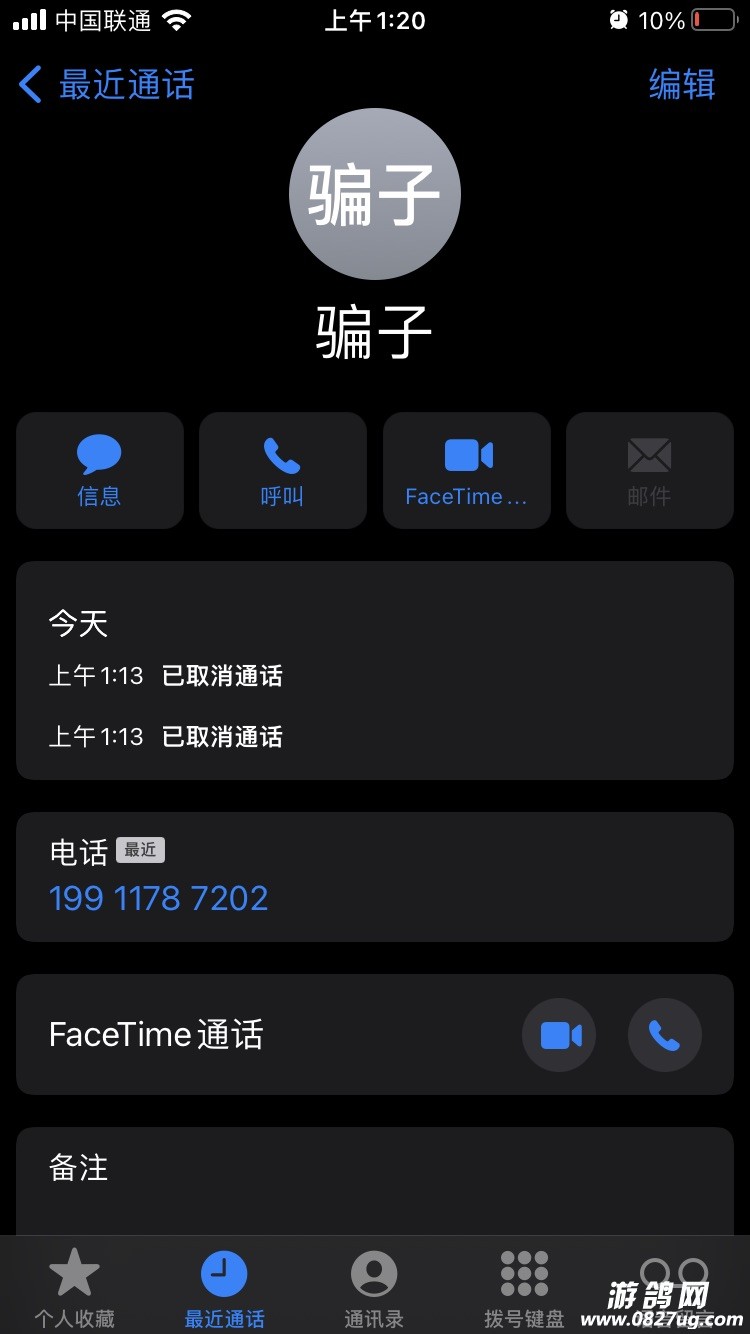Switch to 个人收藏 tab

point(75,1288)
